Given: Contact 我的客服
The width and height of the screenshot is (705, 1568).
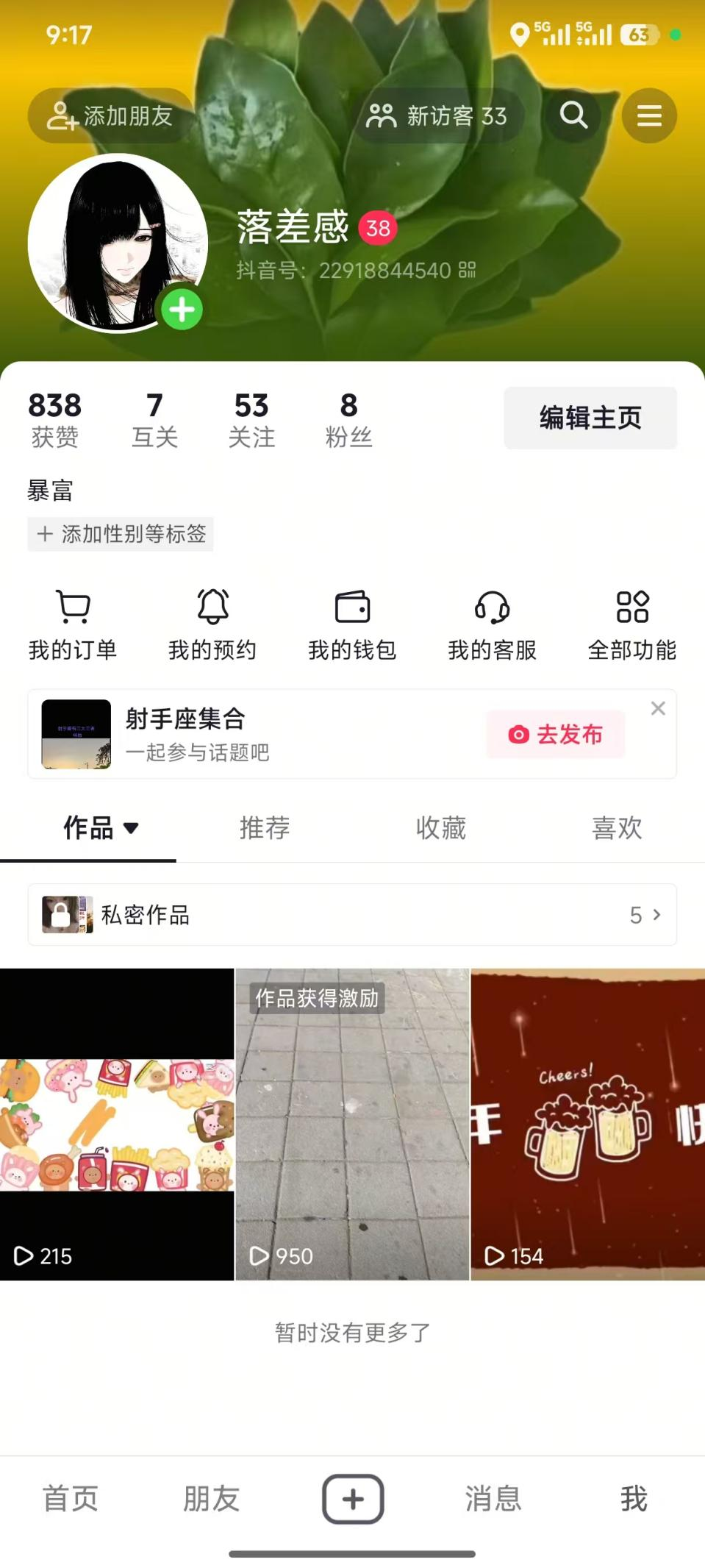Looking at the screenshot, I should 492,625.
